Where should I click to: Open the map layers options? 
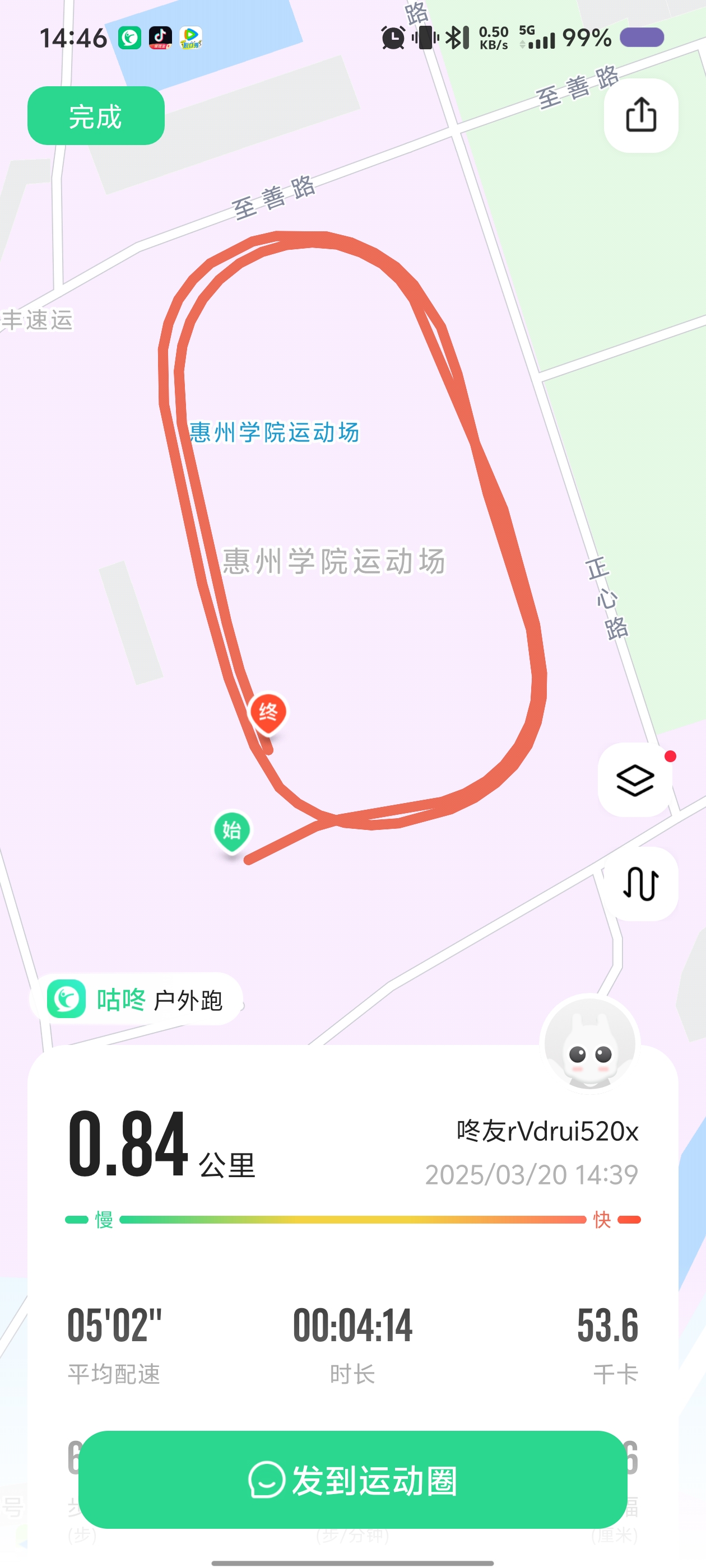635,780
